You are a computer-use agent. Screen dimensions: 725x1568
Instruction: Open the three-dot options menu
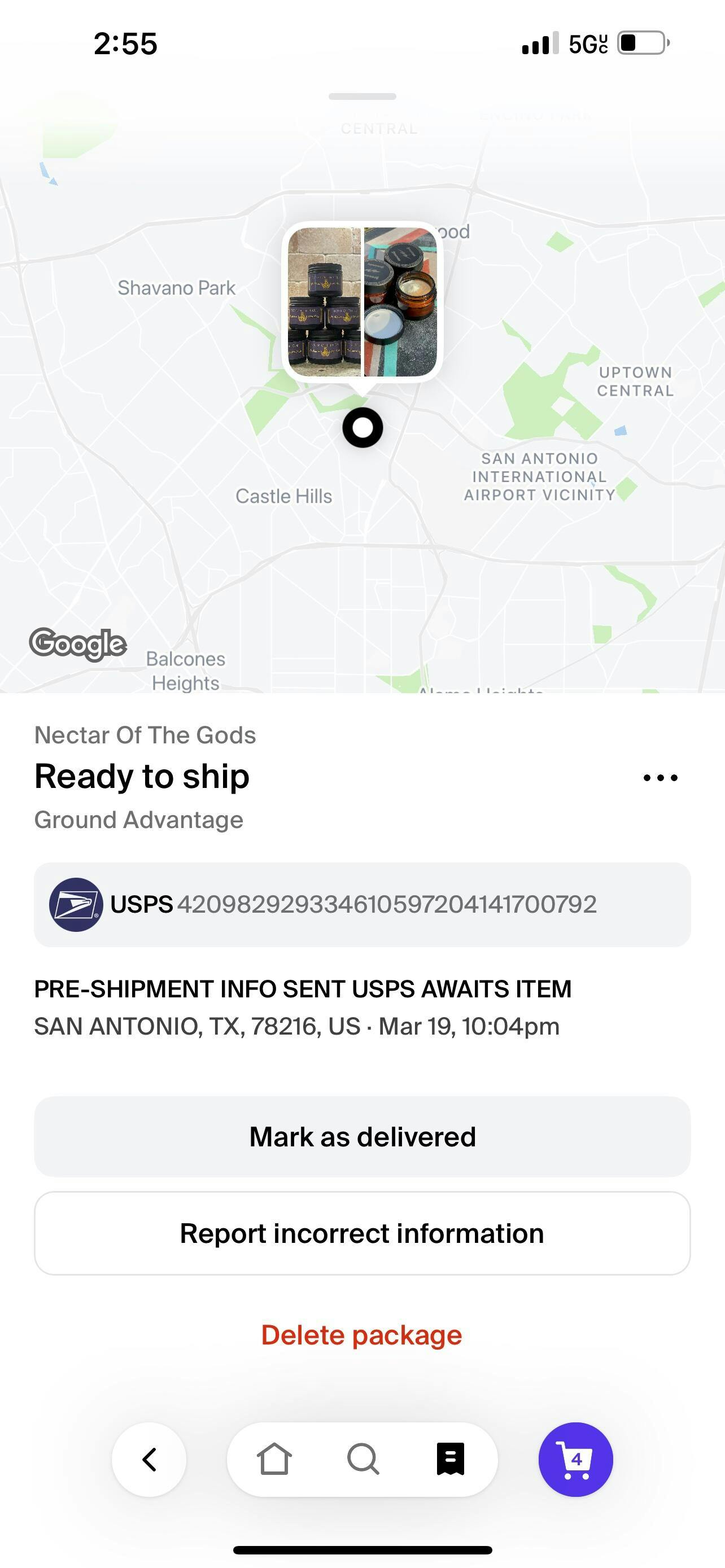[x=660, y=777]
